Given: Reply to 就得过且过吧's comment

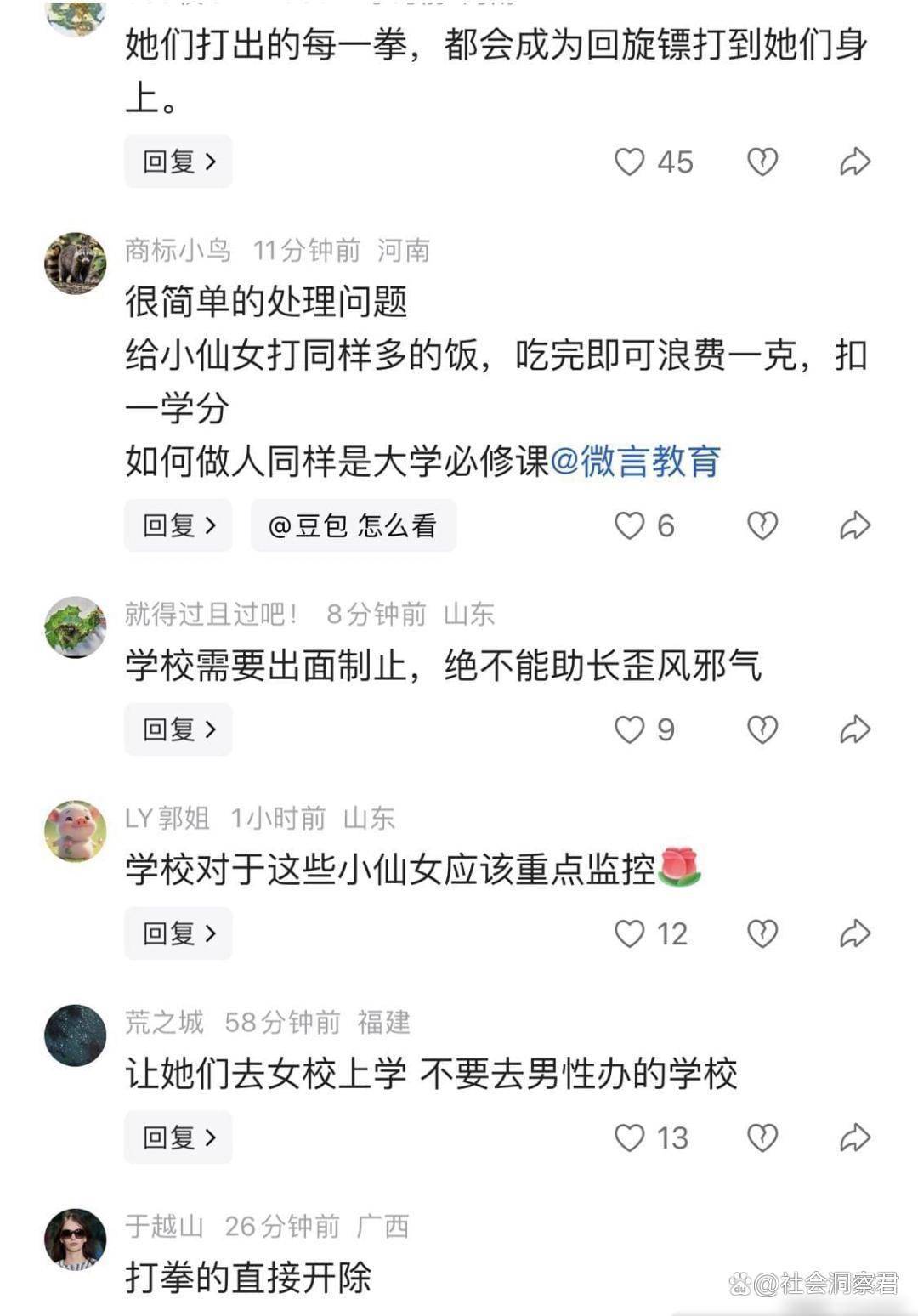Looking at the screenshot, I should pos(178,729).
